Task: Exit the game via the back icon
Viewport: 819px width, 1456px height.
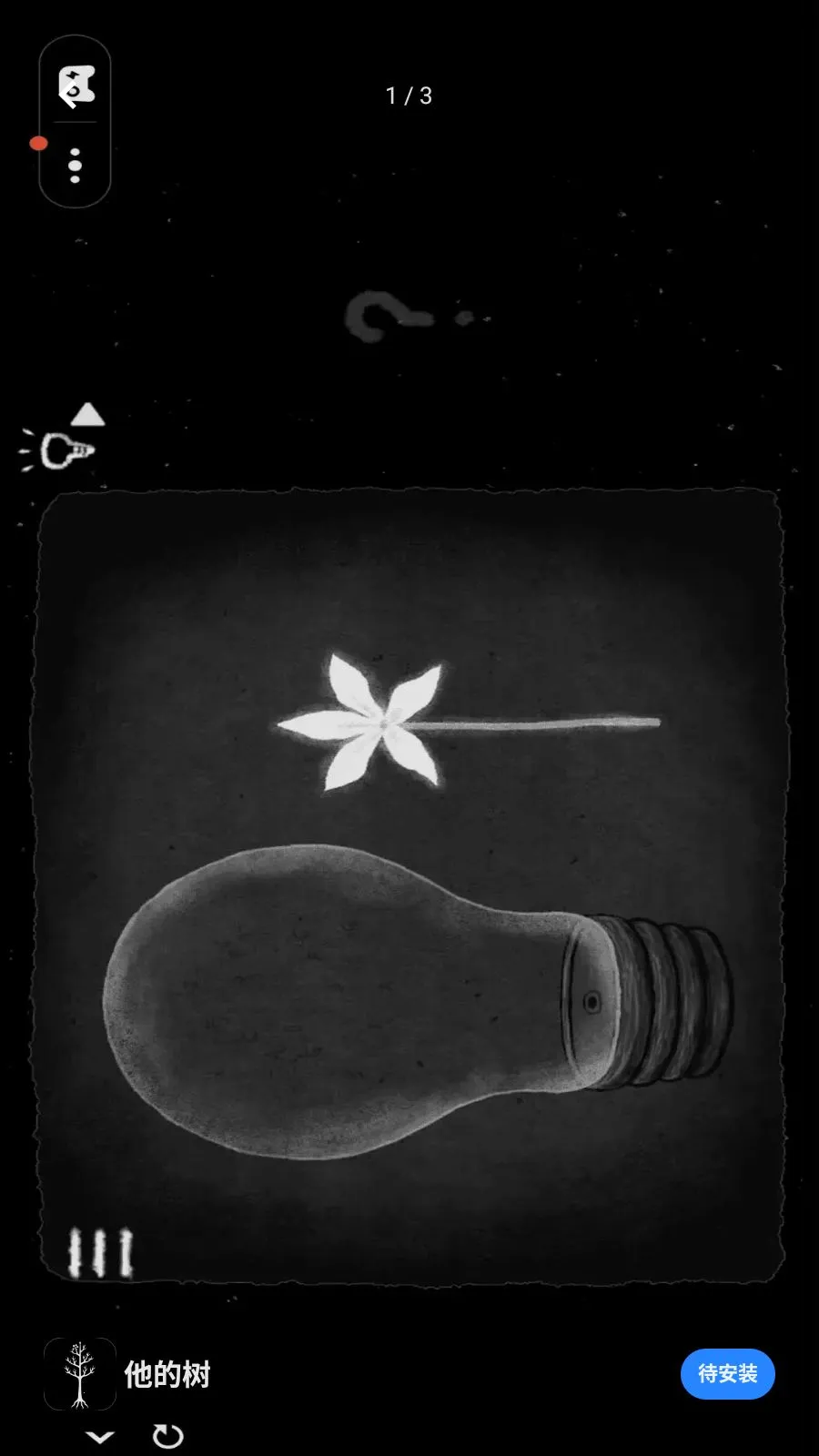Action: pyautogui.click(x=76, y=86)
